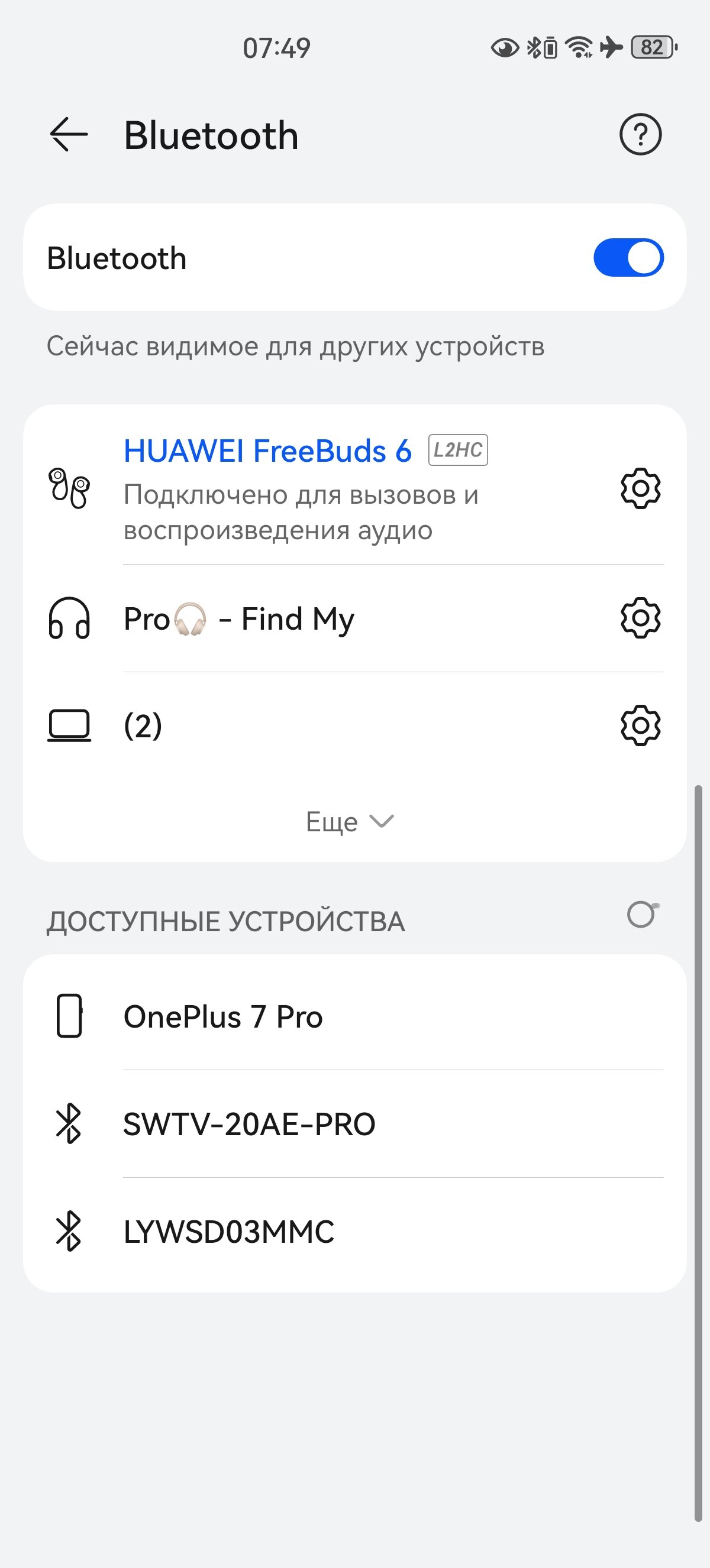
Task: Turn off the Bluetooth switch
Action: [628, 257]
